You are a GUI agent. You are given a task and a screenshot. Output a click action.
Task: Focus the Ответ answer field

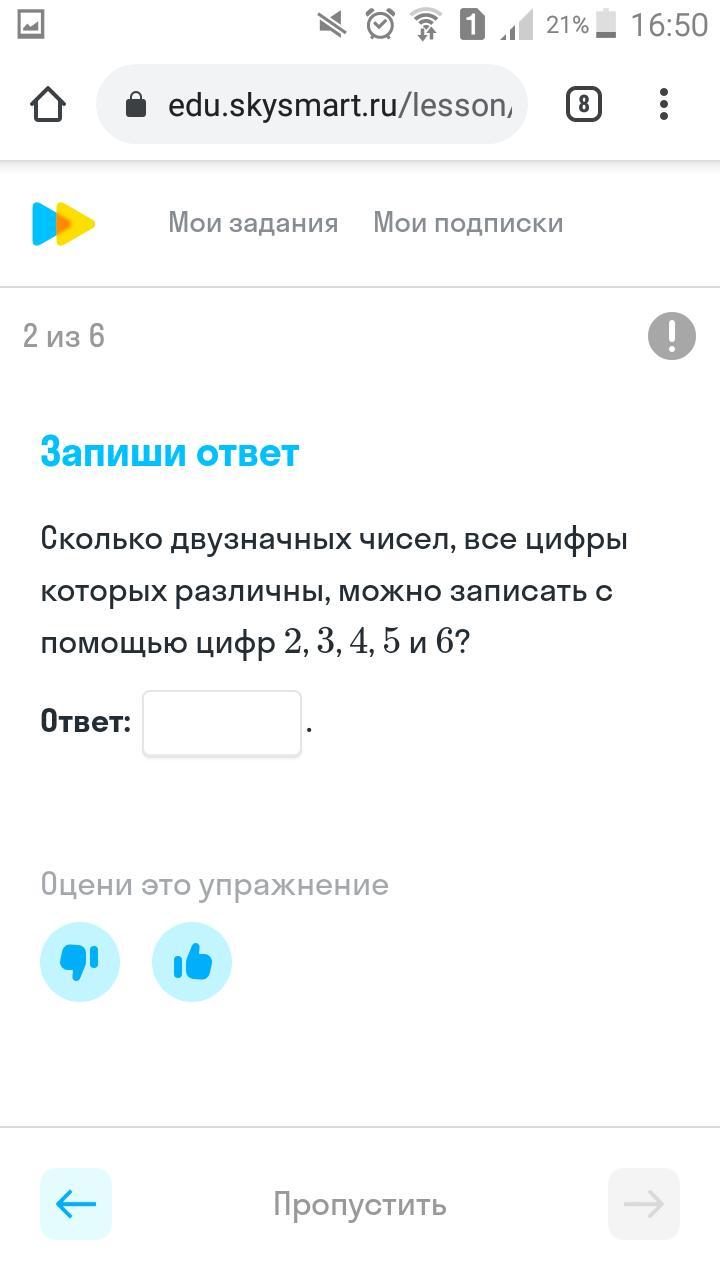point(222,723)
